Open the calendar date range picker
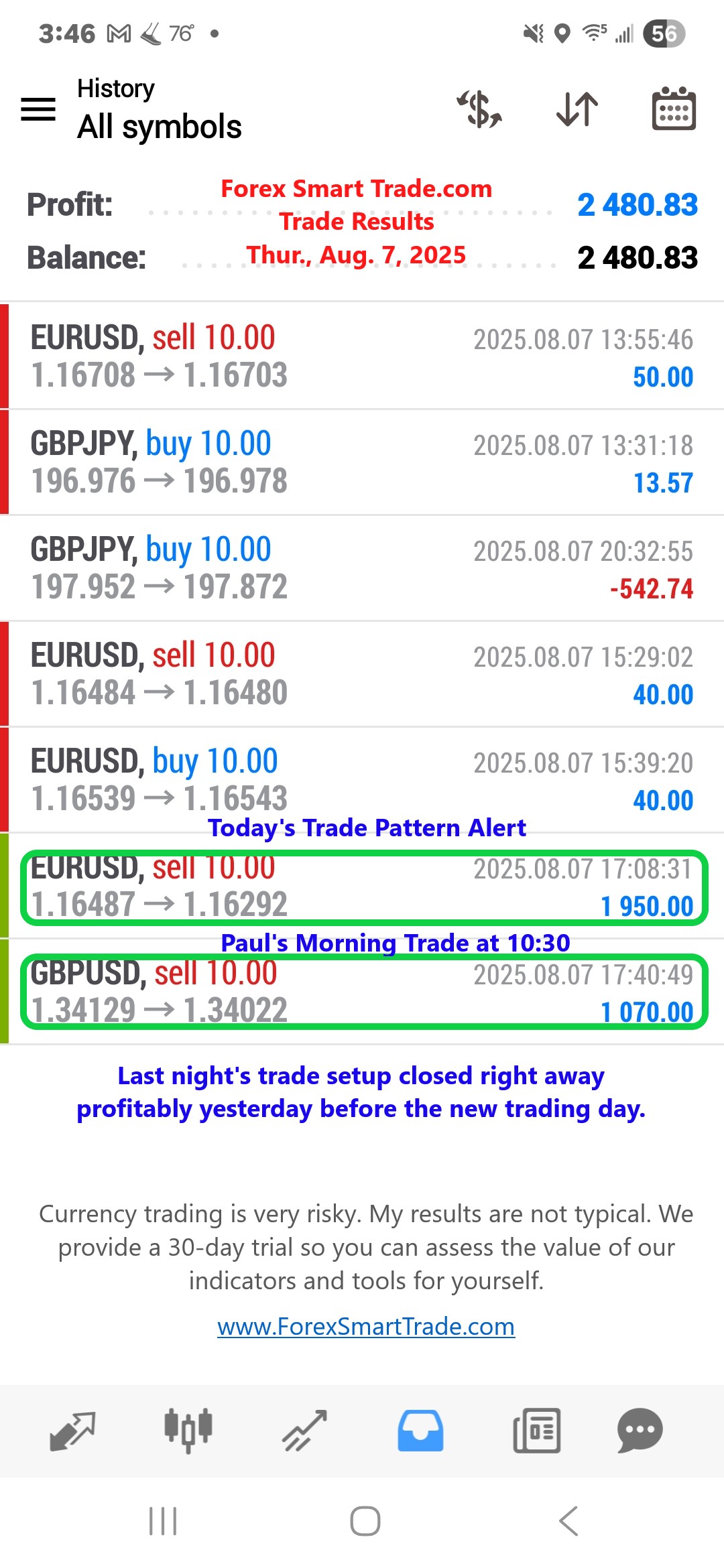 (674, 109)
